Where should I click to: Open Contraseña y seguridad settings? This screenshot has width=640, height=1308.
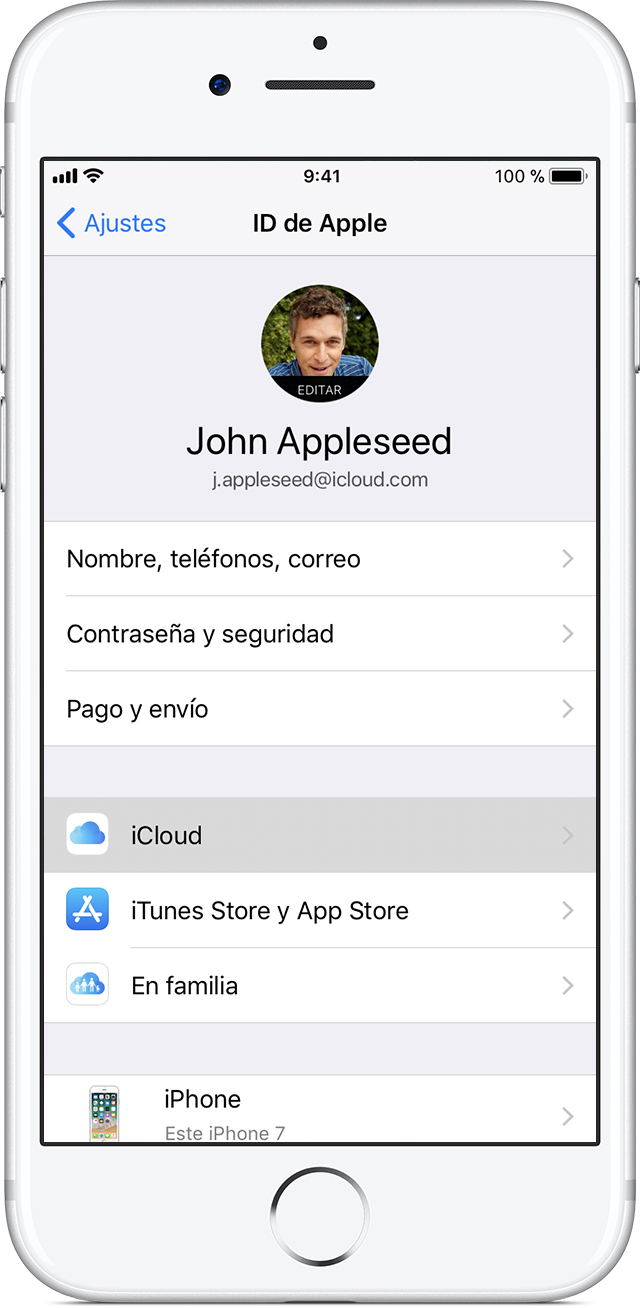320,634
